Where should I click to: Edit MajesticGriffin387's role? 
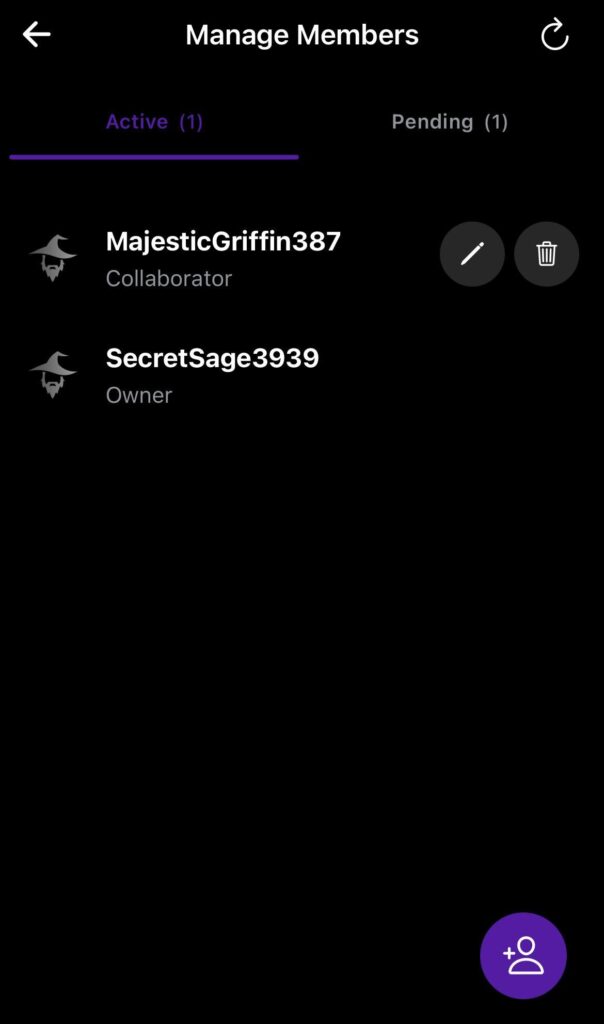pyautogui.click(x=472, y=254)
